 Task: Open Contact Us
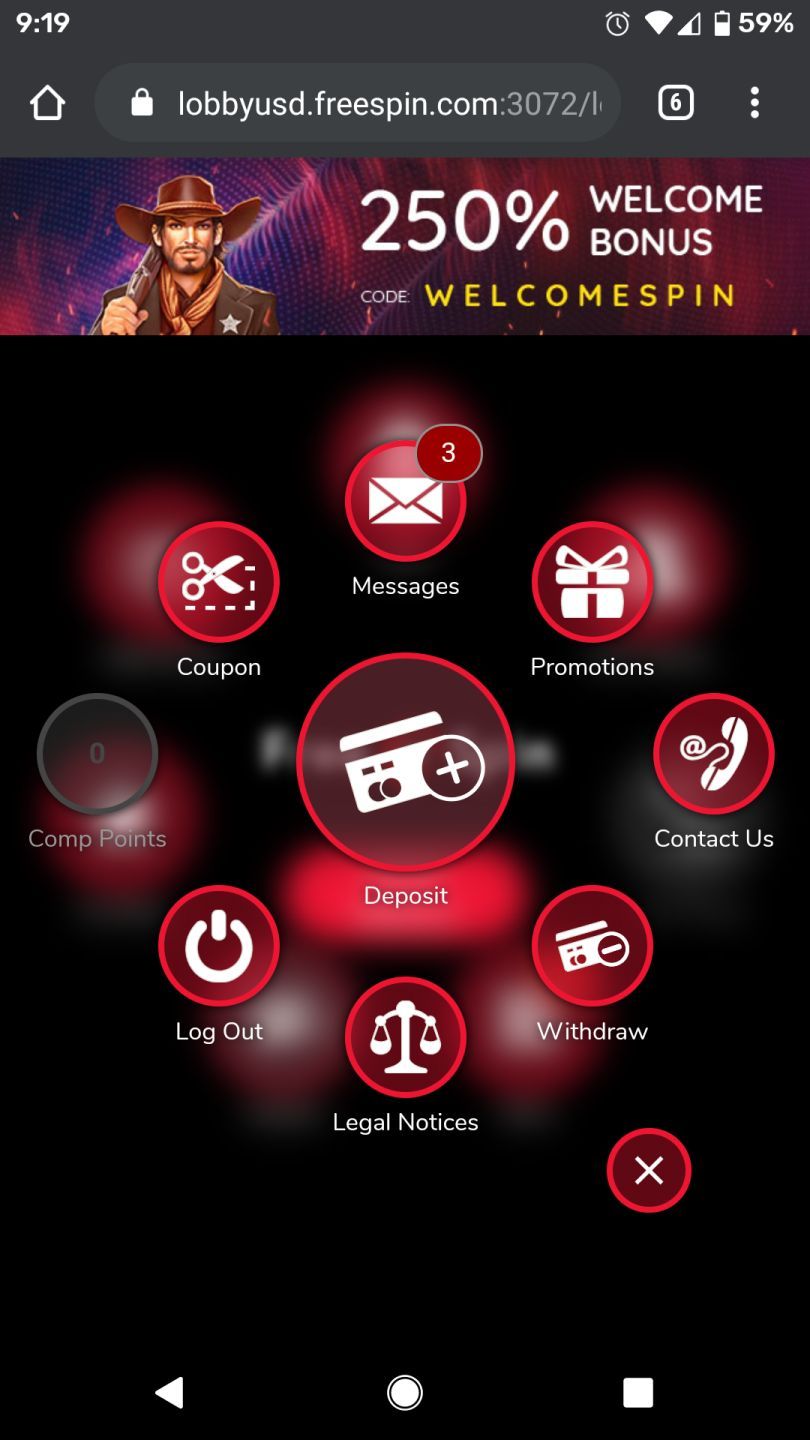tap(714, 753)
